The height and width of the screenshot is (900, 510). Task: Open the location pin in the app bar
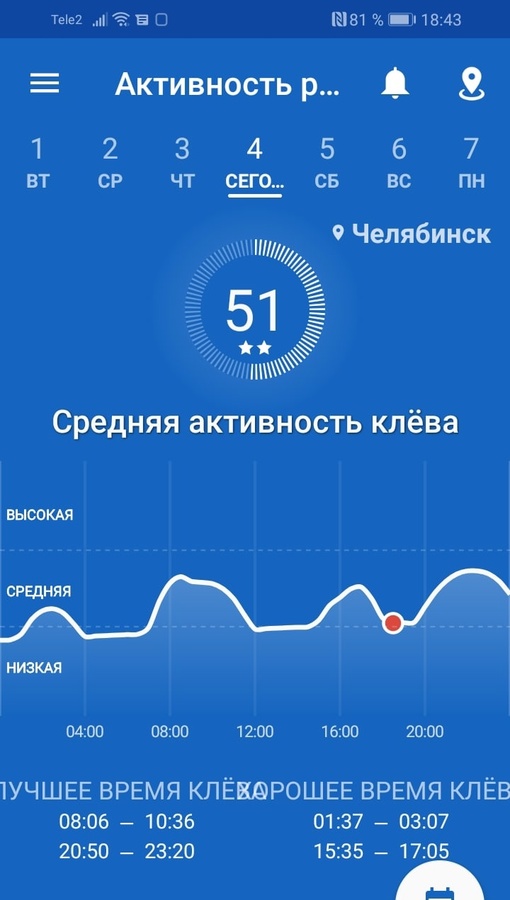(472, 84)
